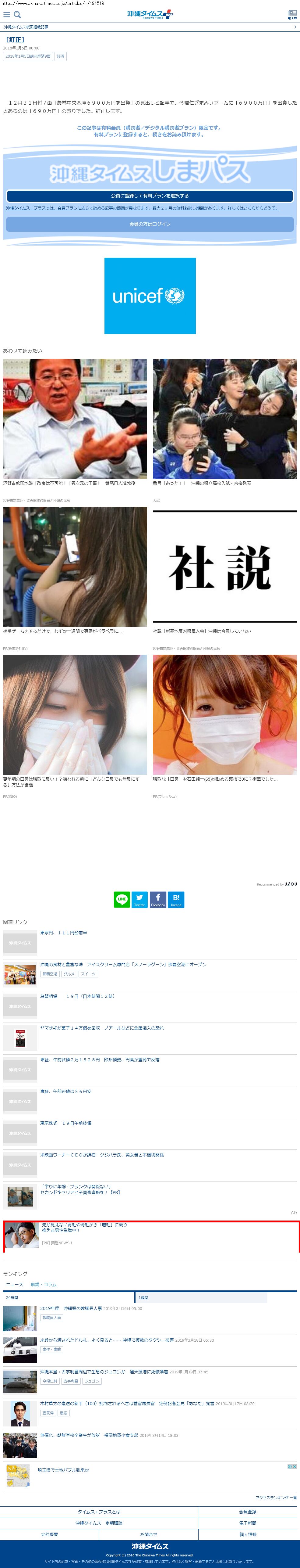The height and width of the screenshot is (1568, 300).
Task: Select the 経済 tag chip
Action: pos(61,57)
